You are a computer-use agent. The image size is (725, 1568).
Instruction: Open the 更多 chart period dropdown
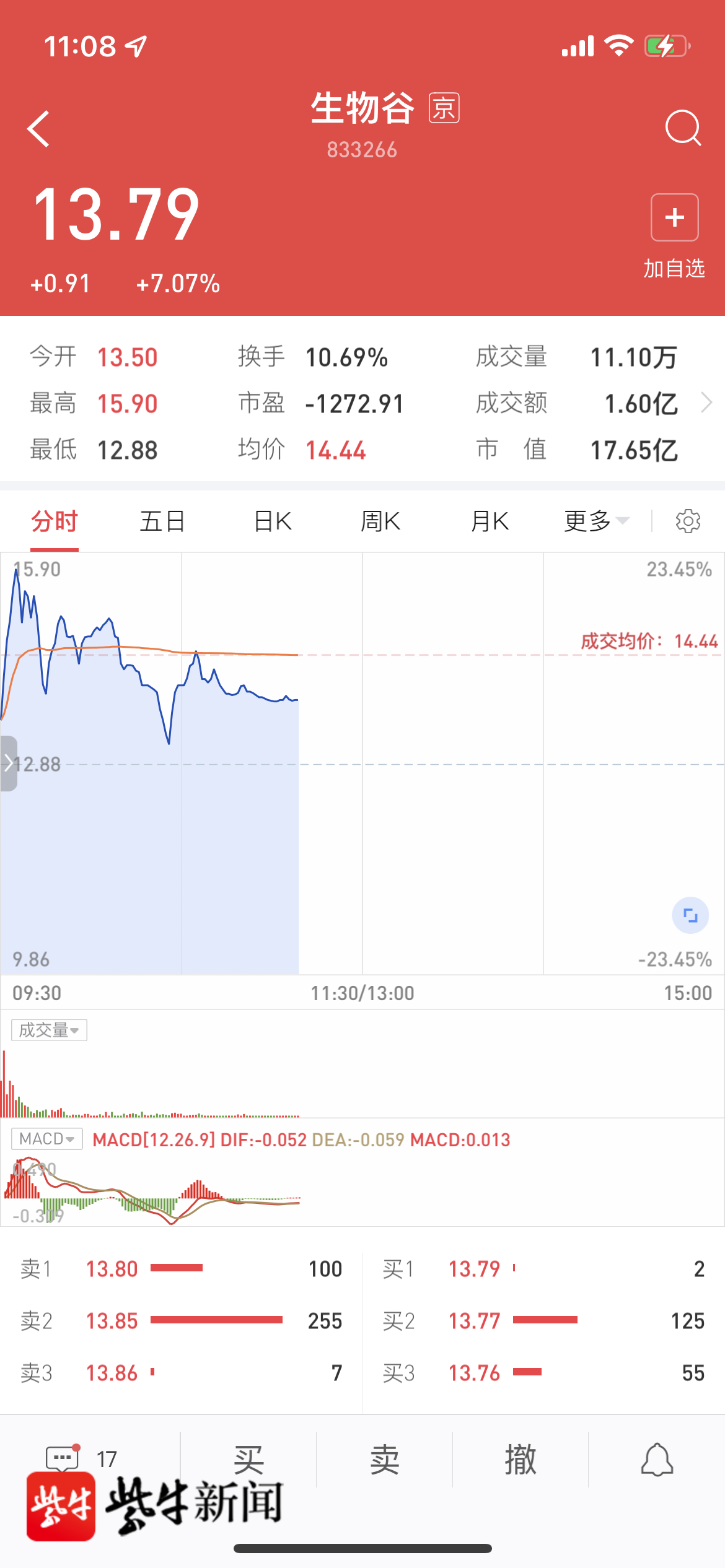click(597, 521)
